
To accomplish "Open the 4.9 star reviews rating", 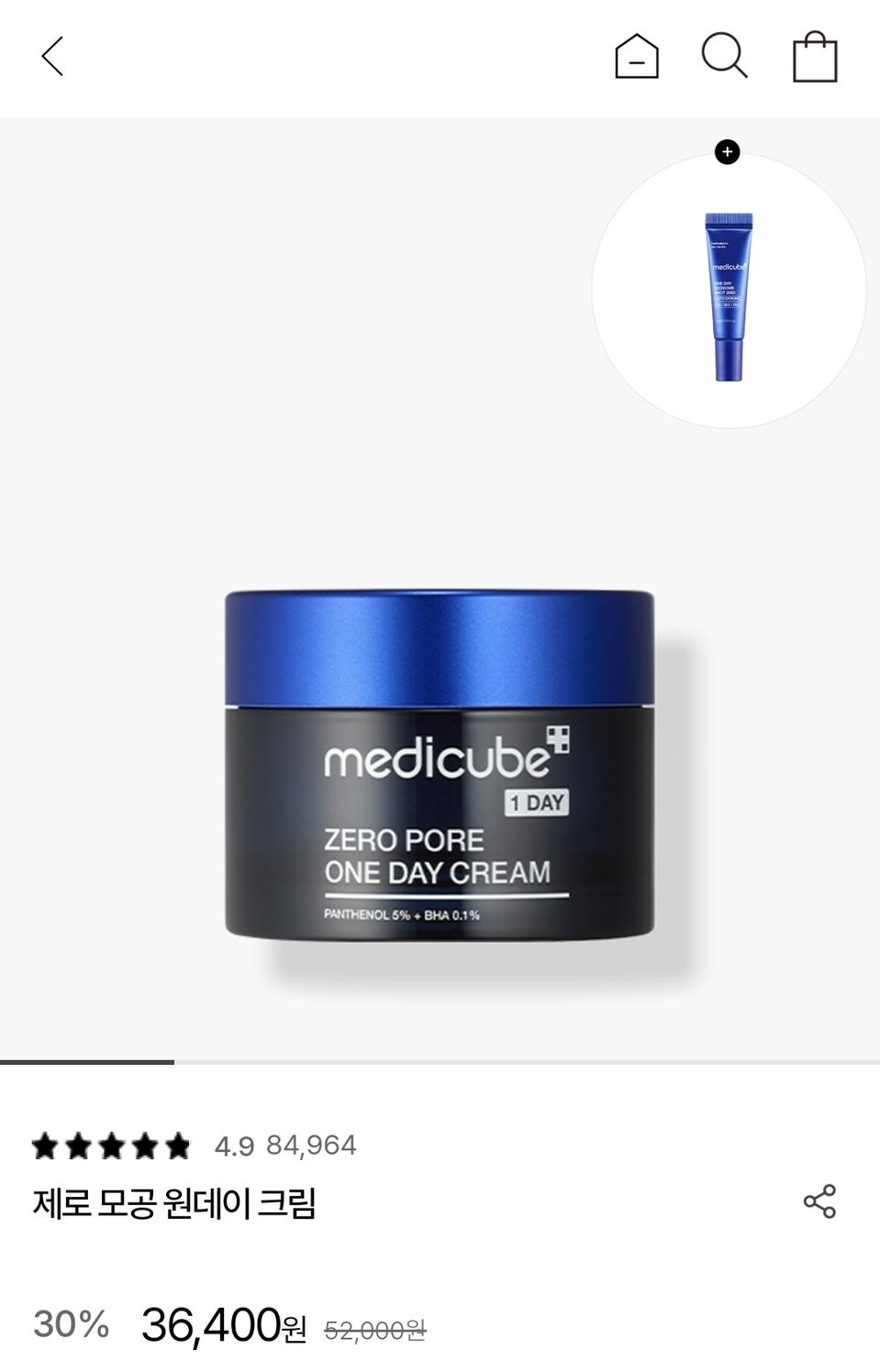I will coord(195,1145).
